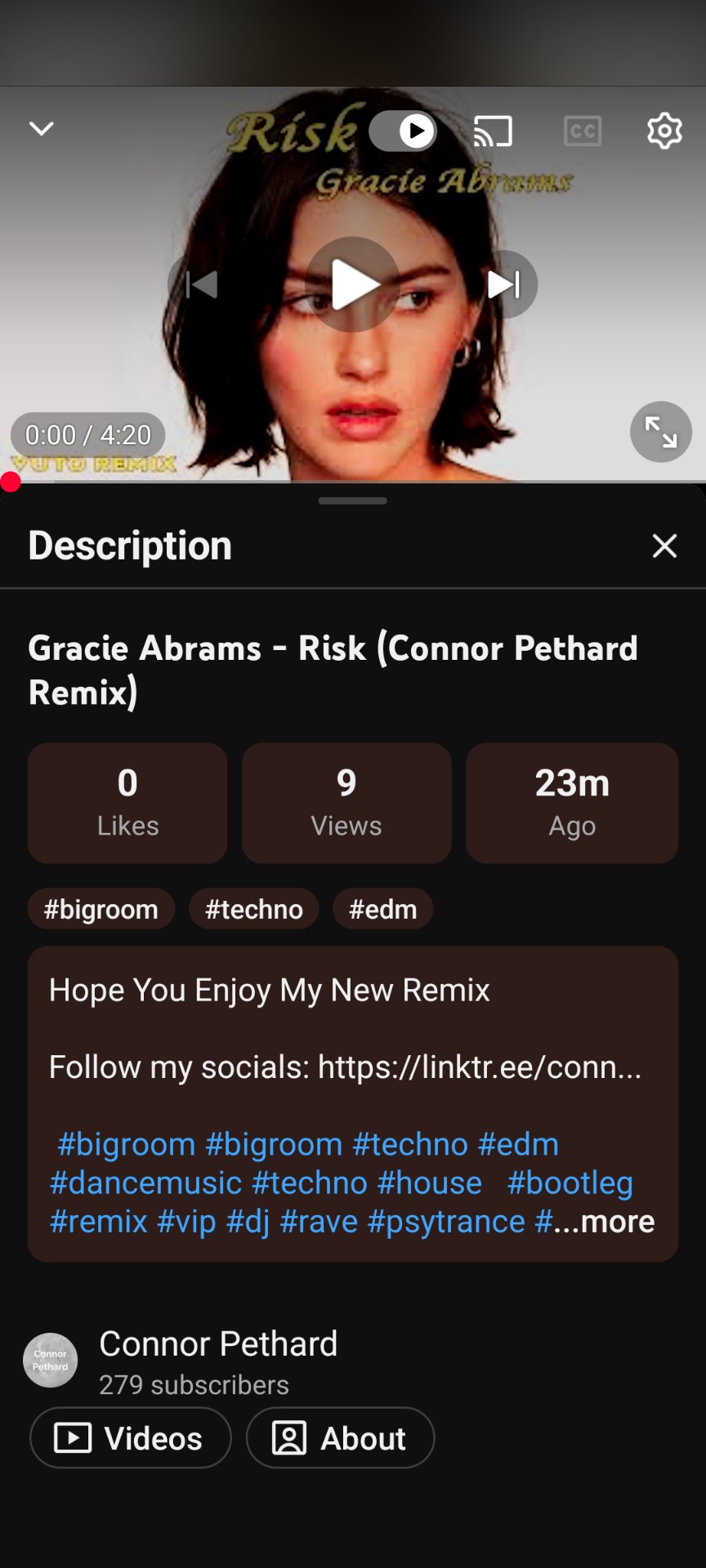Close the Description panel
This screenshot has width=706, height=1568.
pyautogui.click(x=664, y=546)
